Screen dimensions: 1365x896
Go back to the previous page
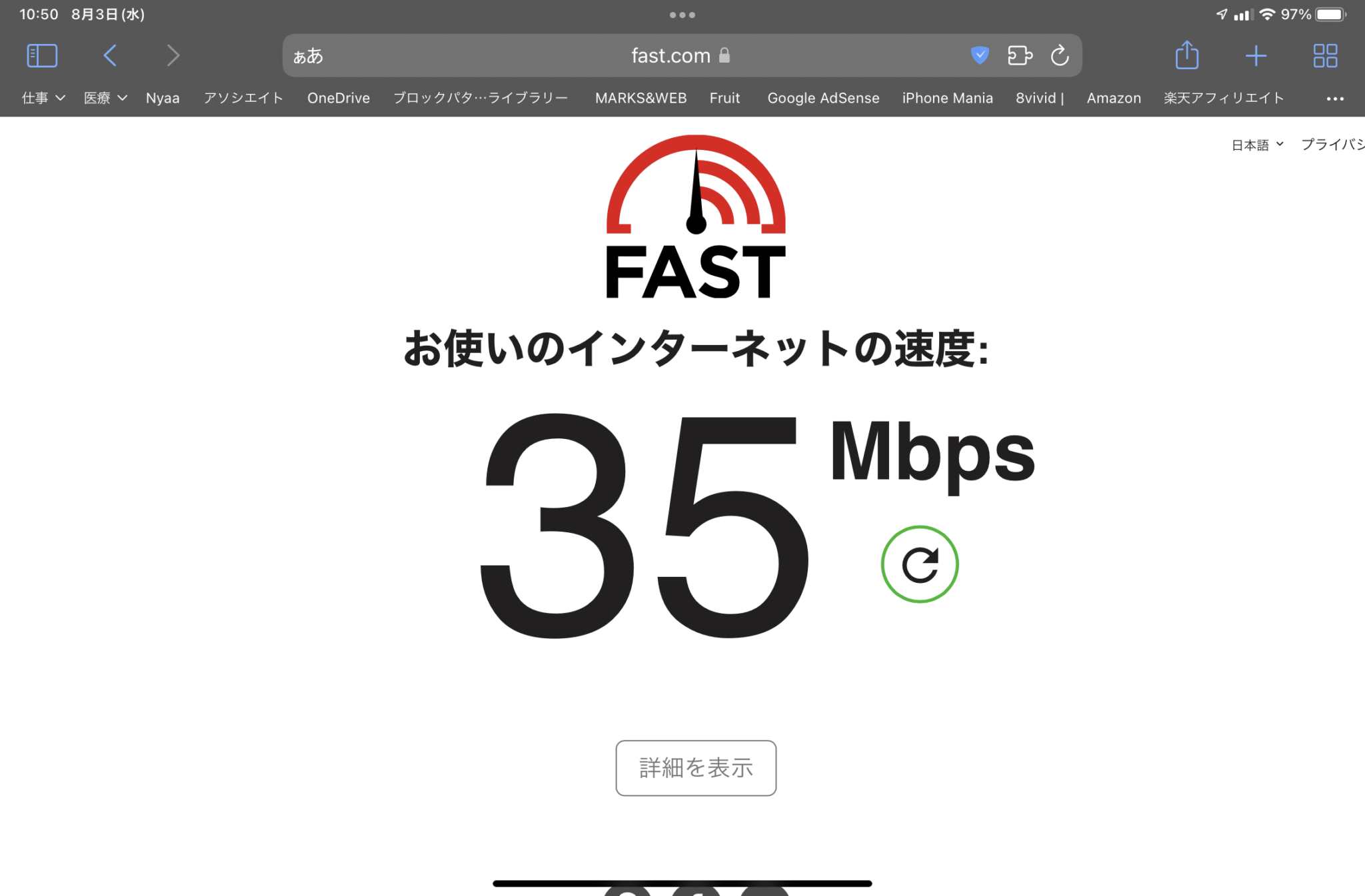point(111,55)
